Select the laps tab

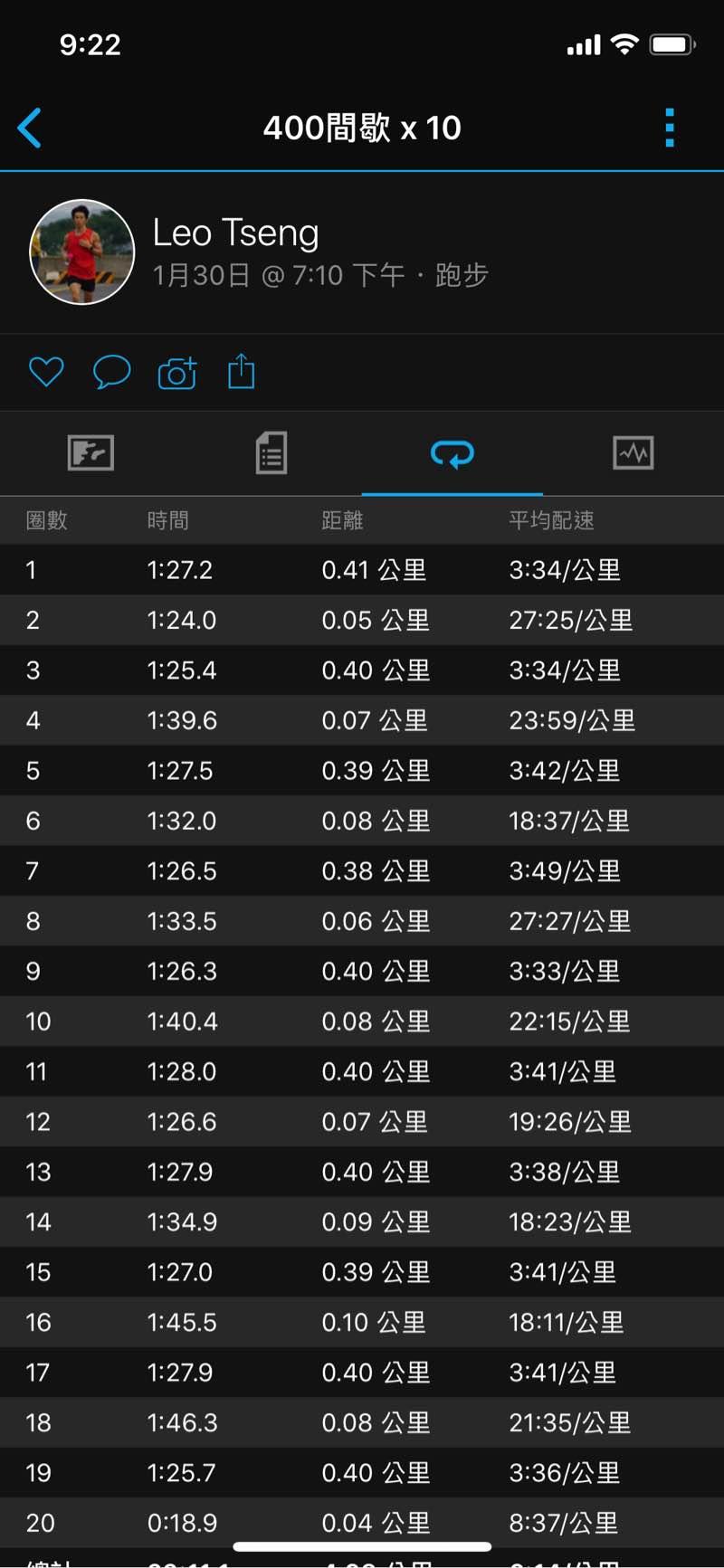(x=452, y=453)
